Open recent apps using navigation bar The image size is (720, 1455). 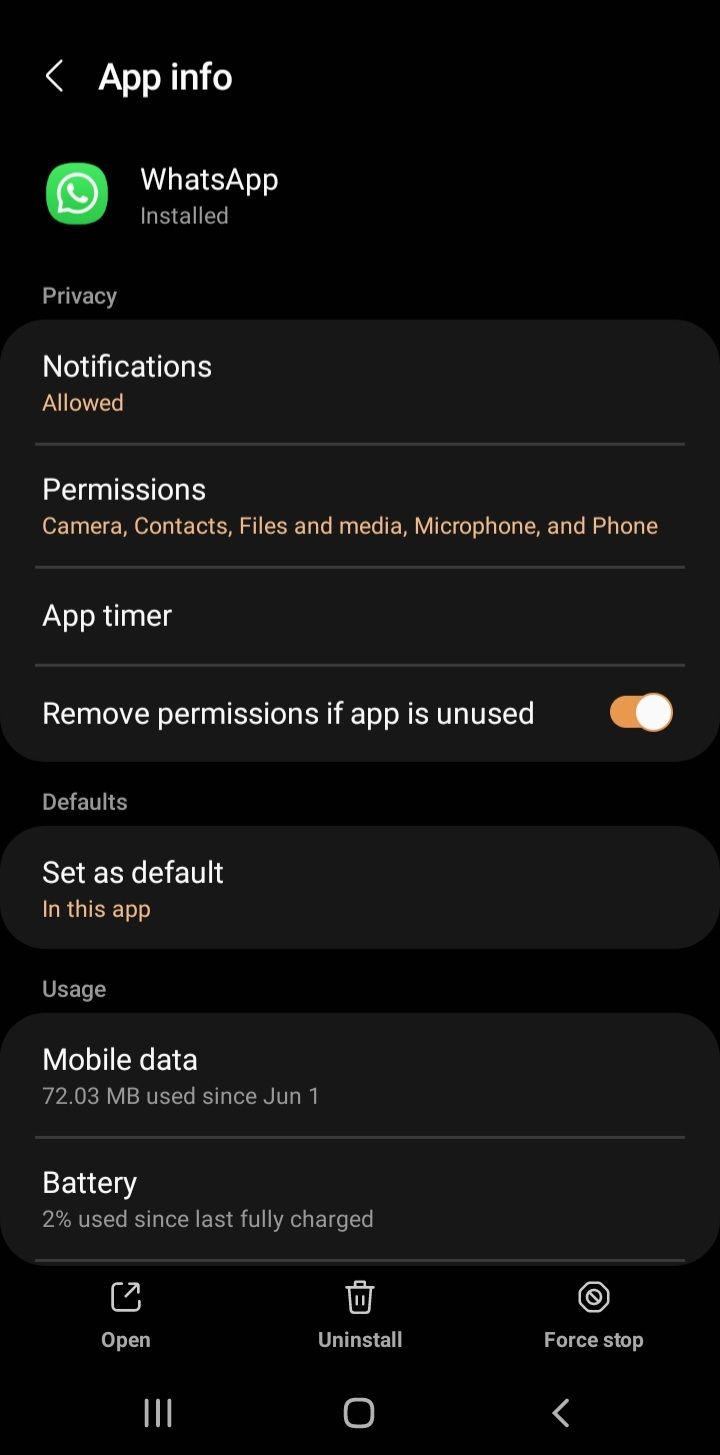(x=157, y=1413)
